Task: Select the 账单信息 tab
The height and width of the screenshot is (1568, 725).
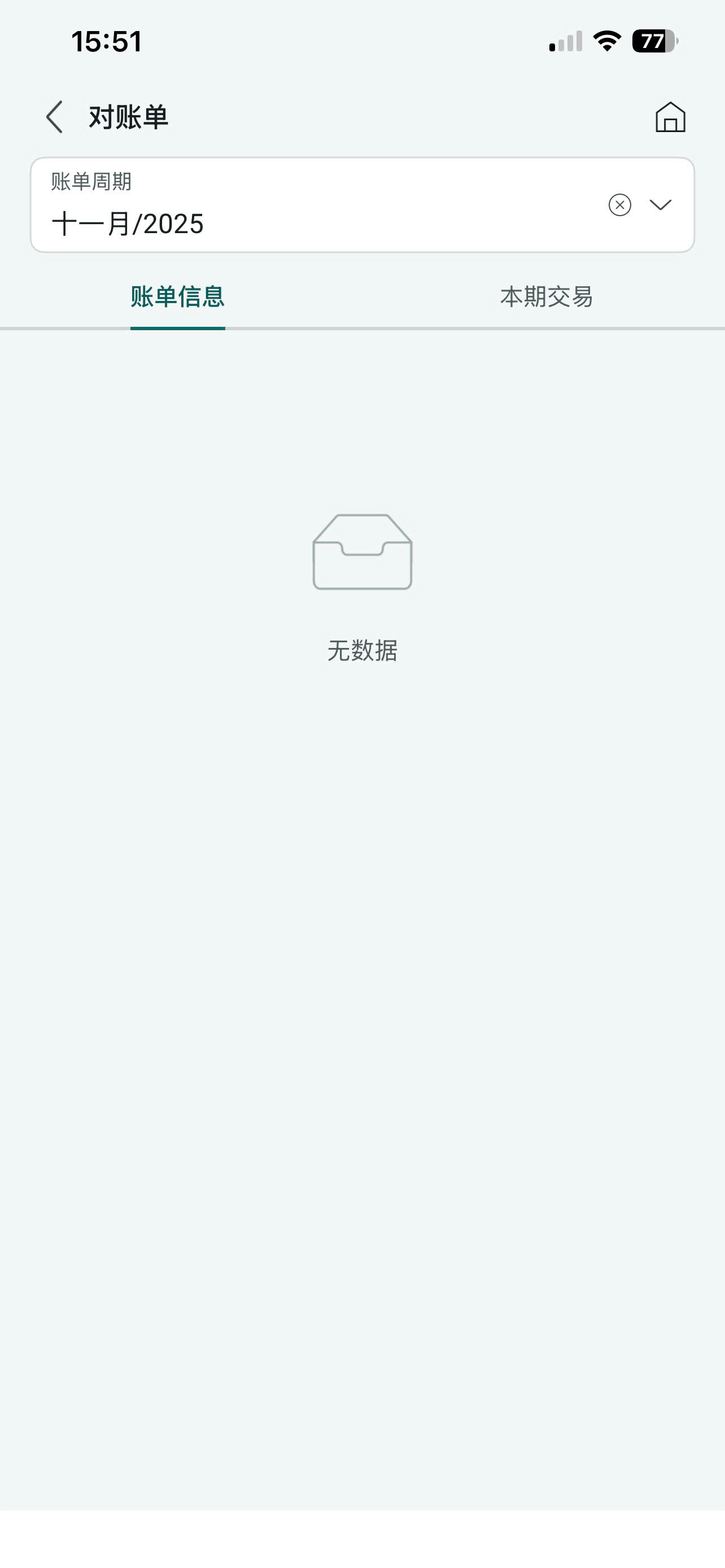Action: click(178, 297)
